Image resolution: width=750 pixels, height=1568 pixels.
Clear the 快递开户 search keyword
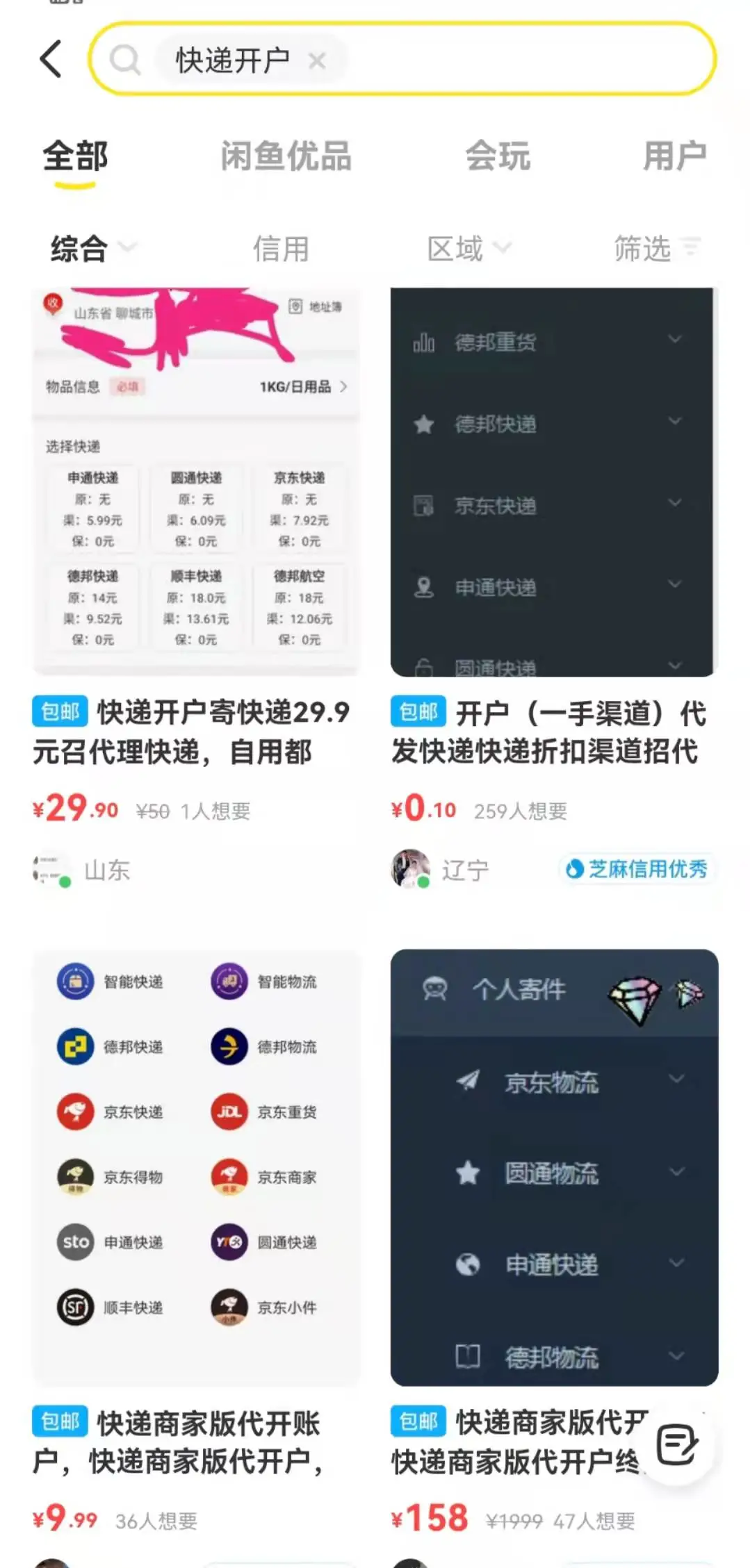(x=317, y=61)
